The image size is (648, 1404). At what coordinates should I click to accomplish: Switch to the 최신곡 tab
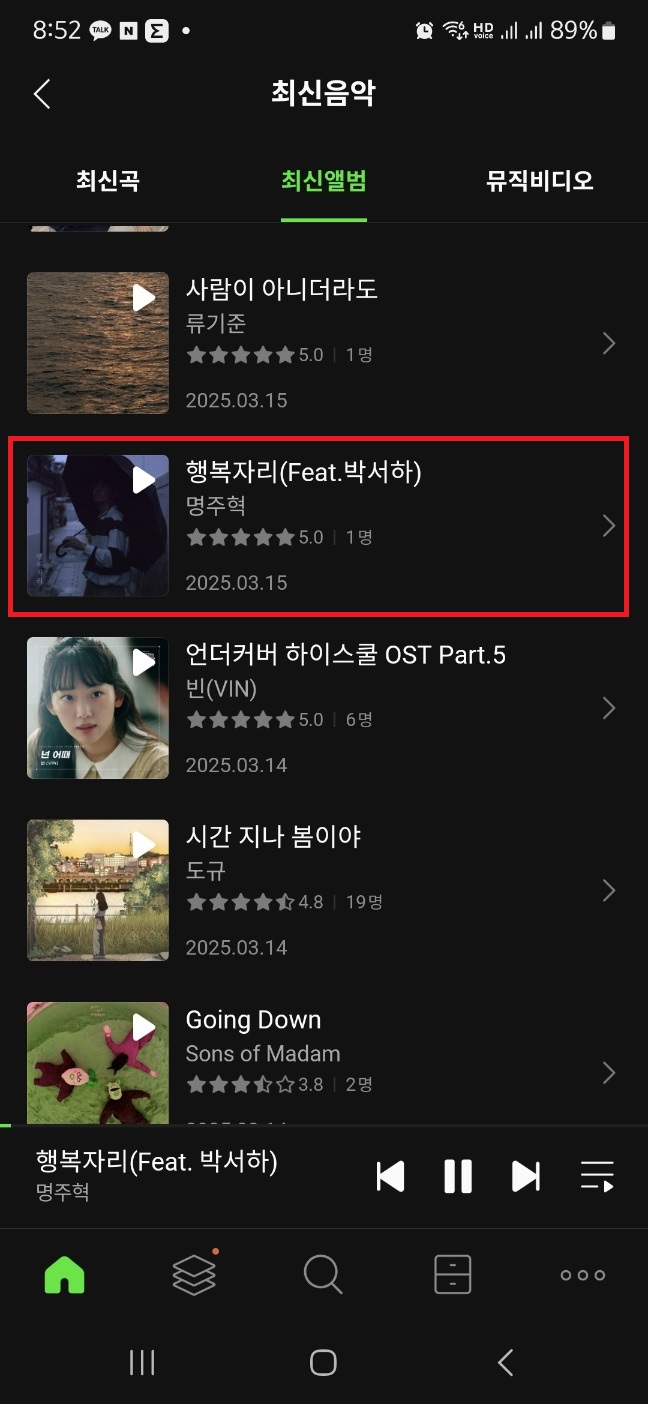click(107, 181)
